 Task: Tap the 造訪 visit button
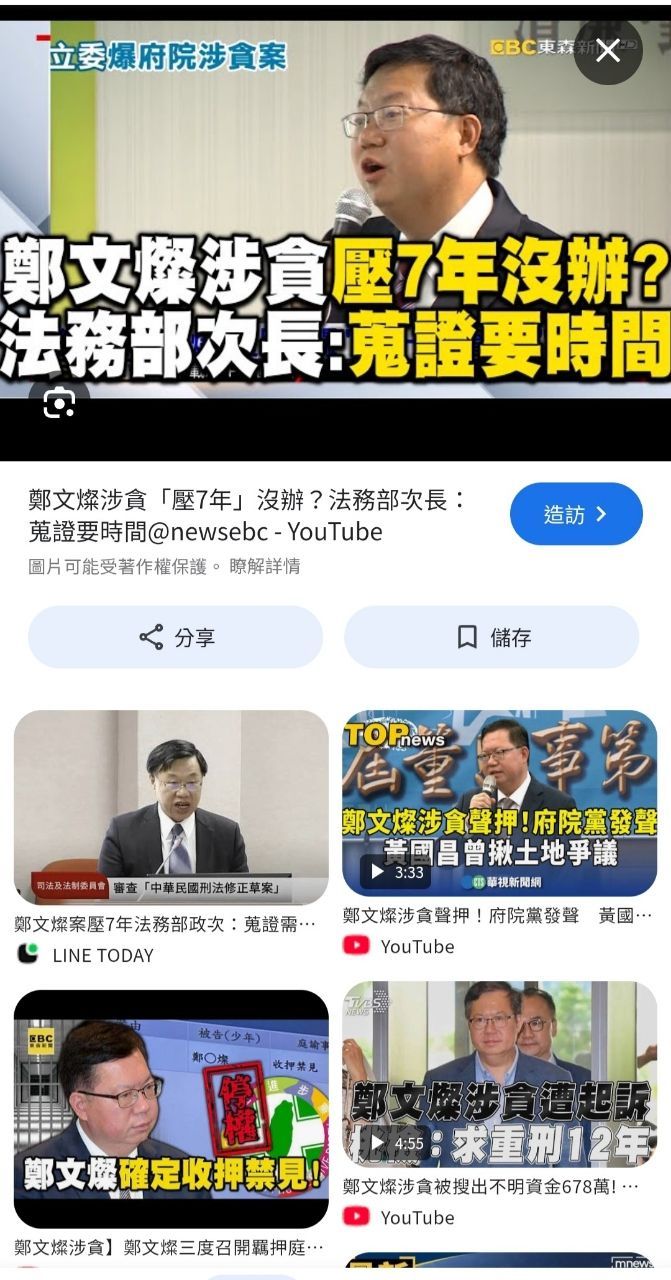575,515
